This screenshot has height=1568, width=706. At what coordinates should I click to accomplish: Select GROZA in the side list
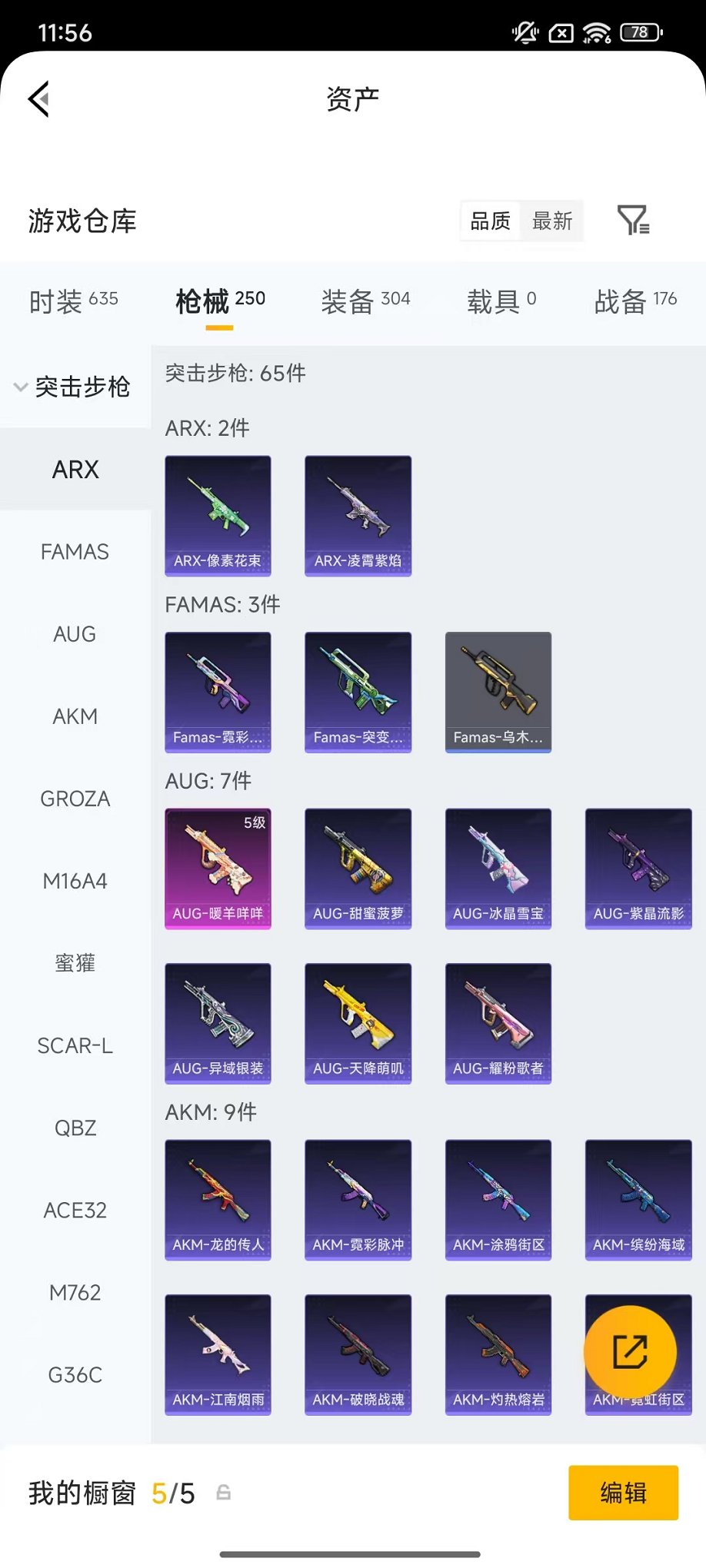point(75,799)
